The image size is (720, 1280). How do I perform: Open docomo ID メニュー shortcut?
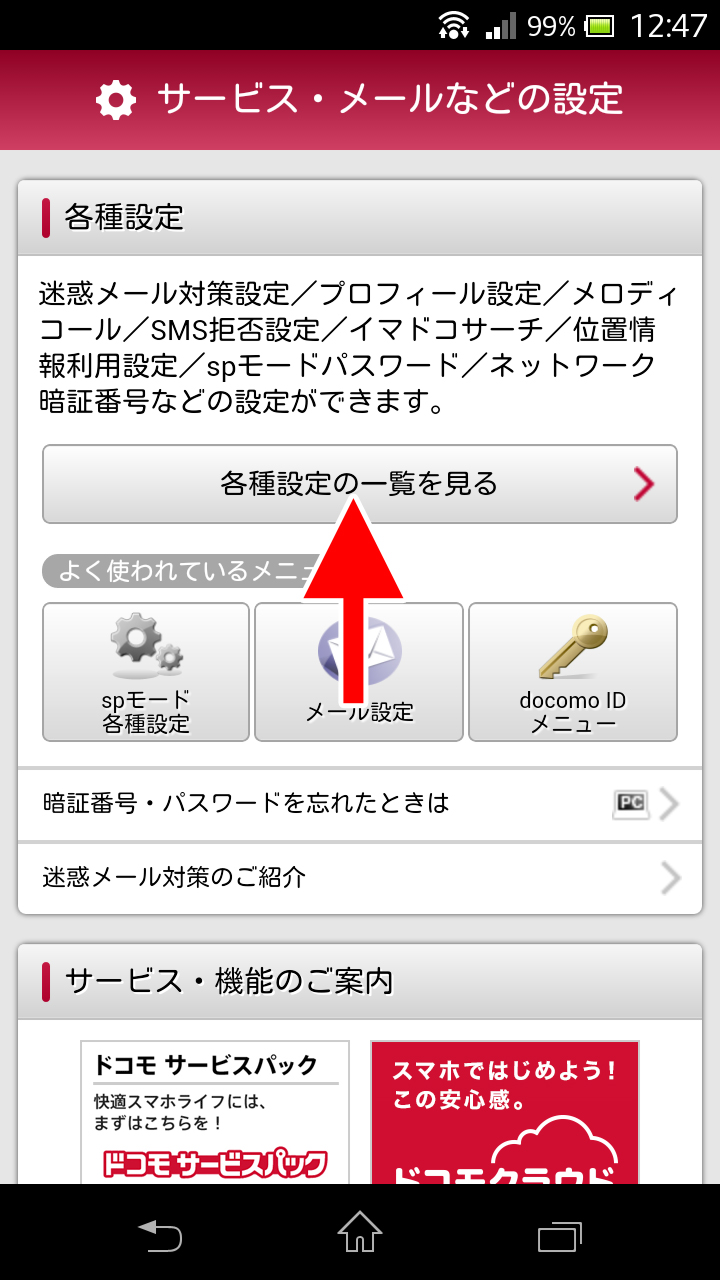pyautogui.click(x=573, y=672)
